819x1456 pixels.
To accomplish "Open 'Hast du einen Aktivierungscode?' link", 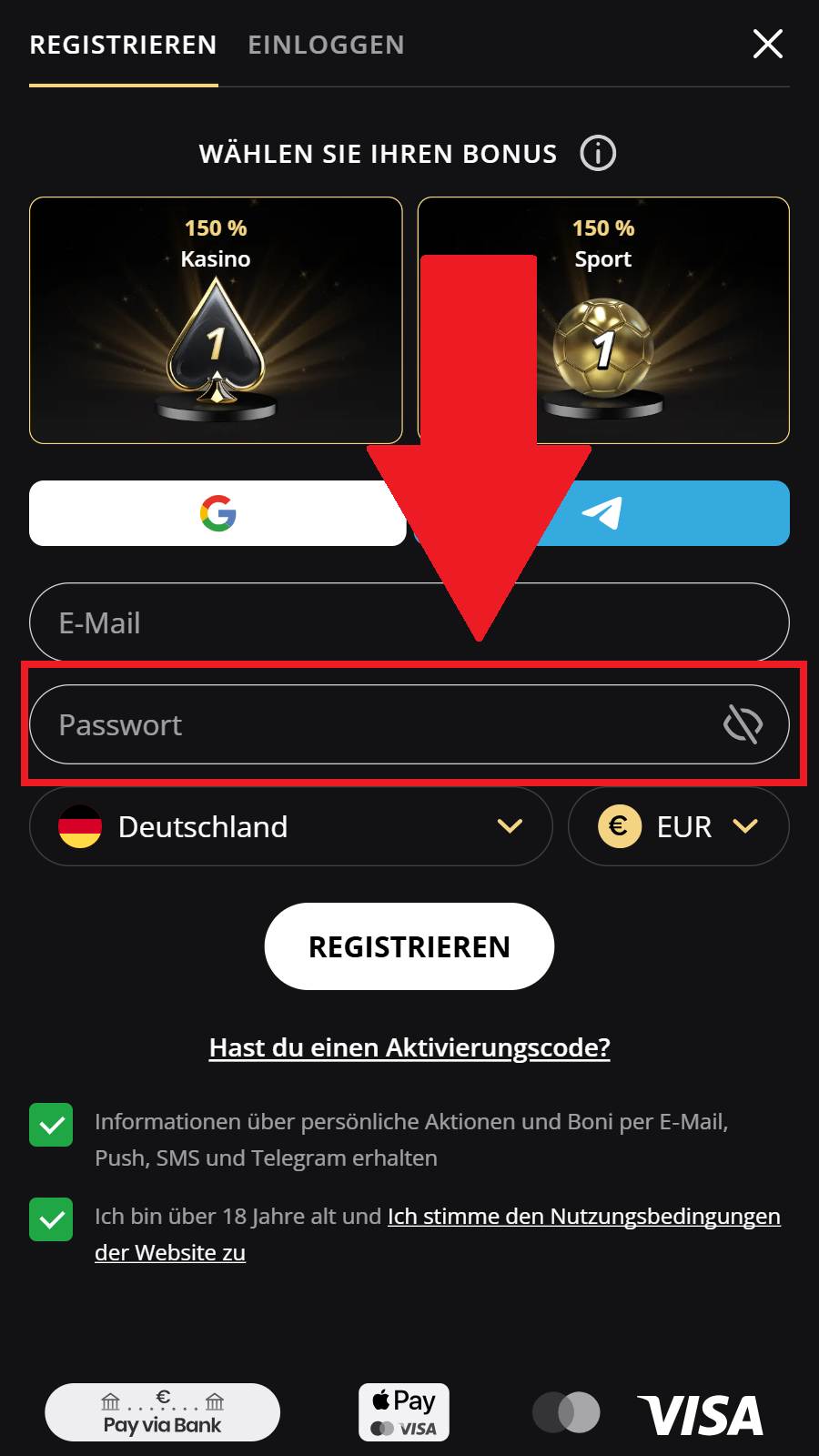I will (x=409, y=1047).
